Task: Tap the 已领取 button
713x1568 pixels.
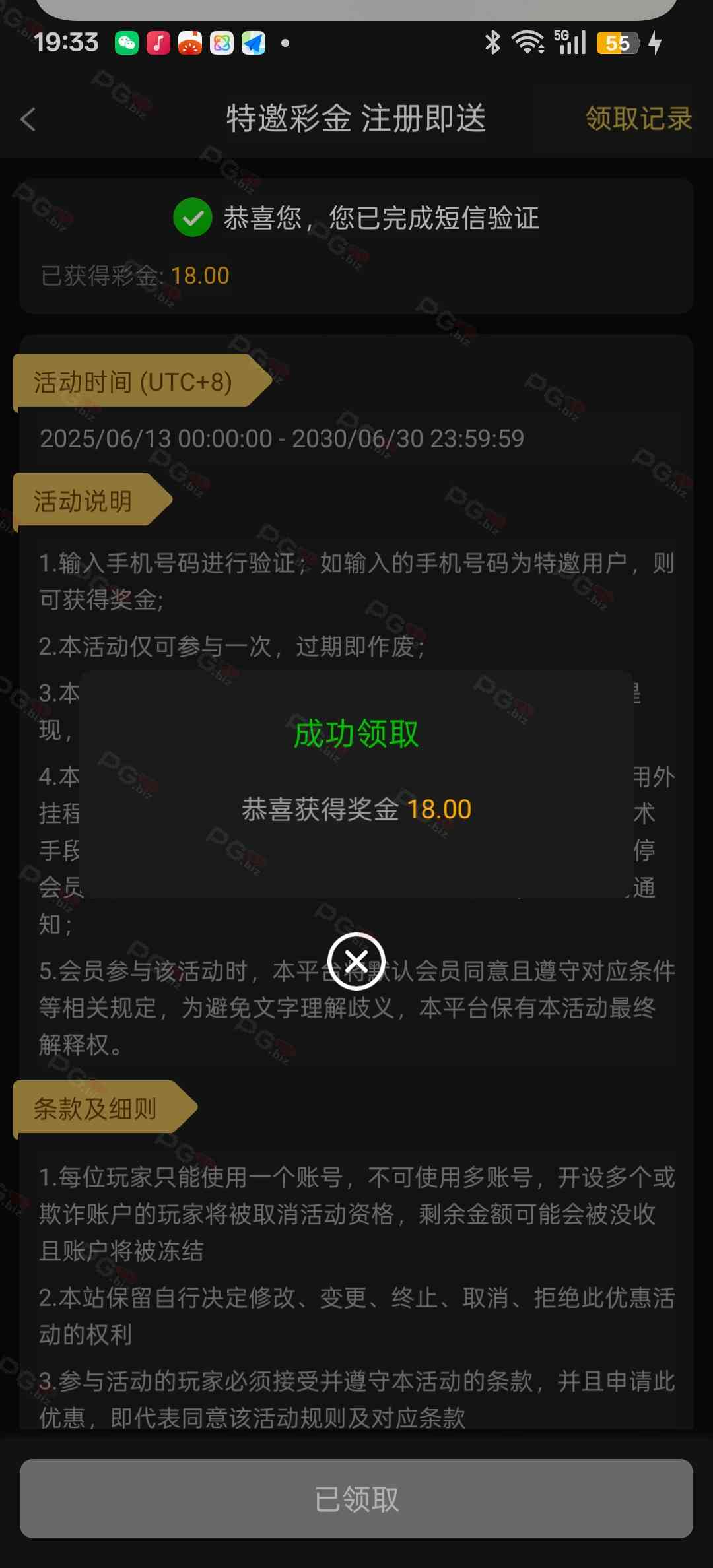Action: click(x=356, y=1499)
